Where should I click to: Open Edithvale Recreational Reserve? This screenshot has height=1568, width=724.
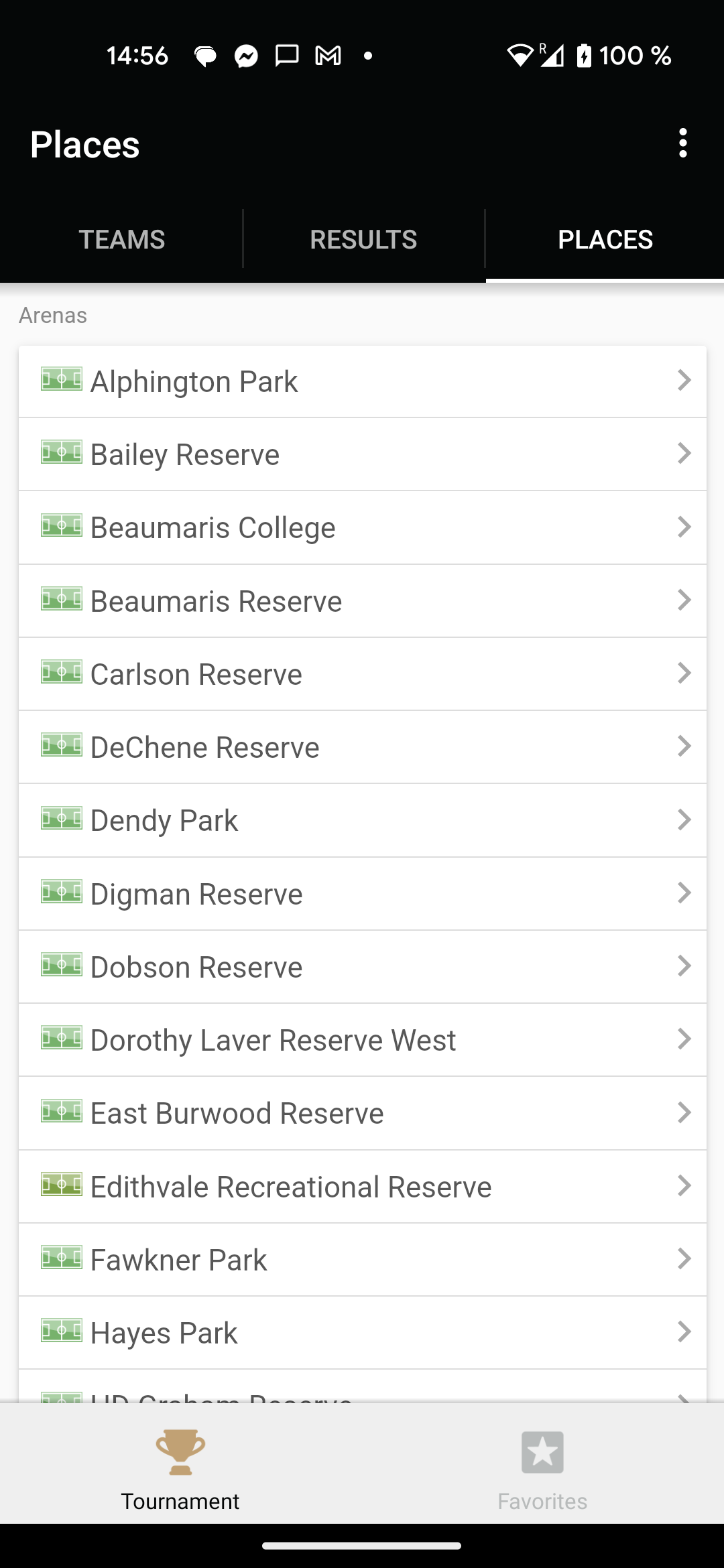coord(363,1187)
